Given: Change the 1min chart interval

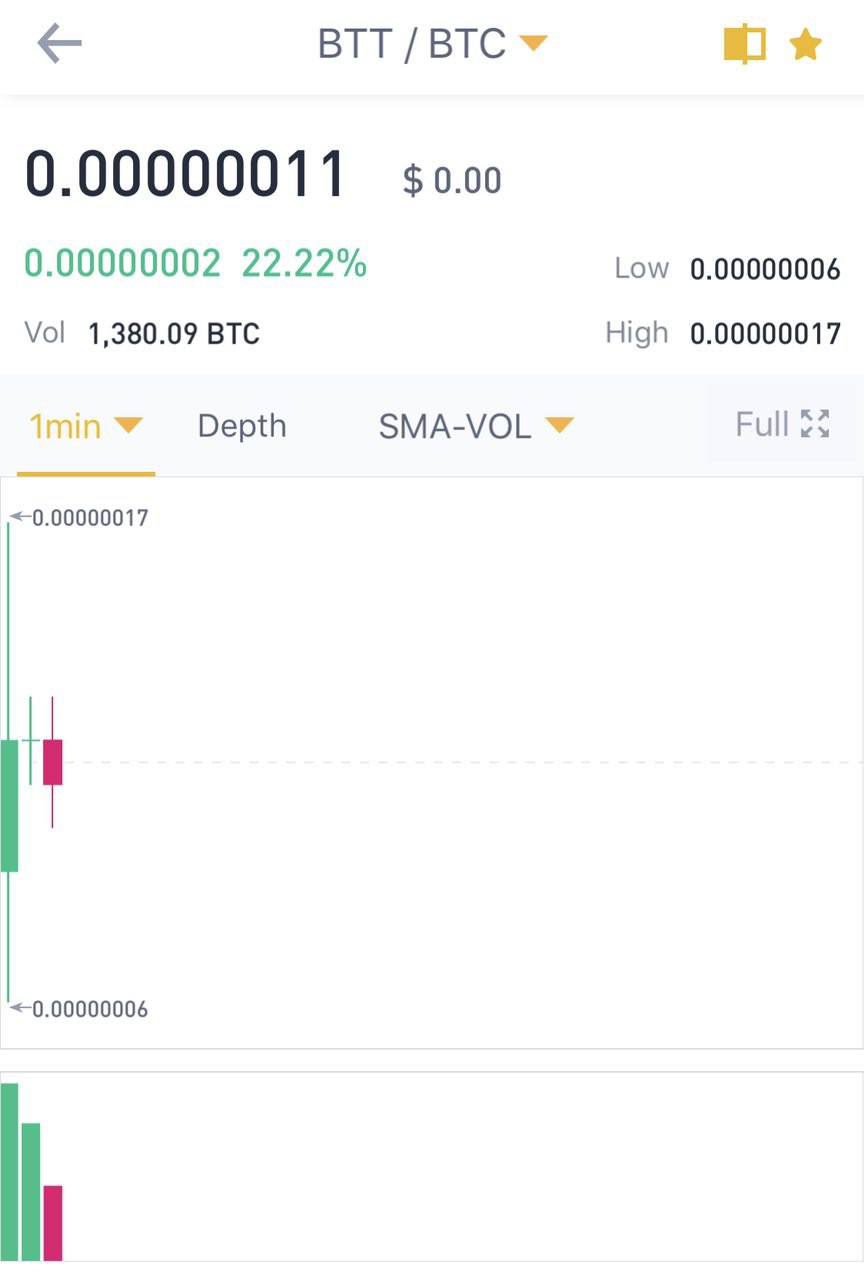Looking at the screenshot, I should click(85, 427).
